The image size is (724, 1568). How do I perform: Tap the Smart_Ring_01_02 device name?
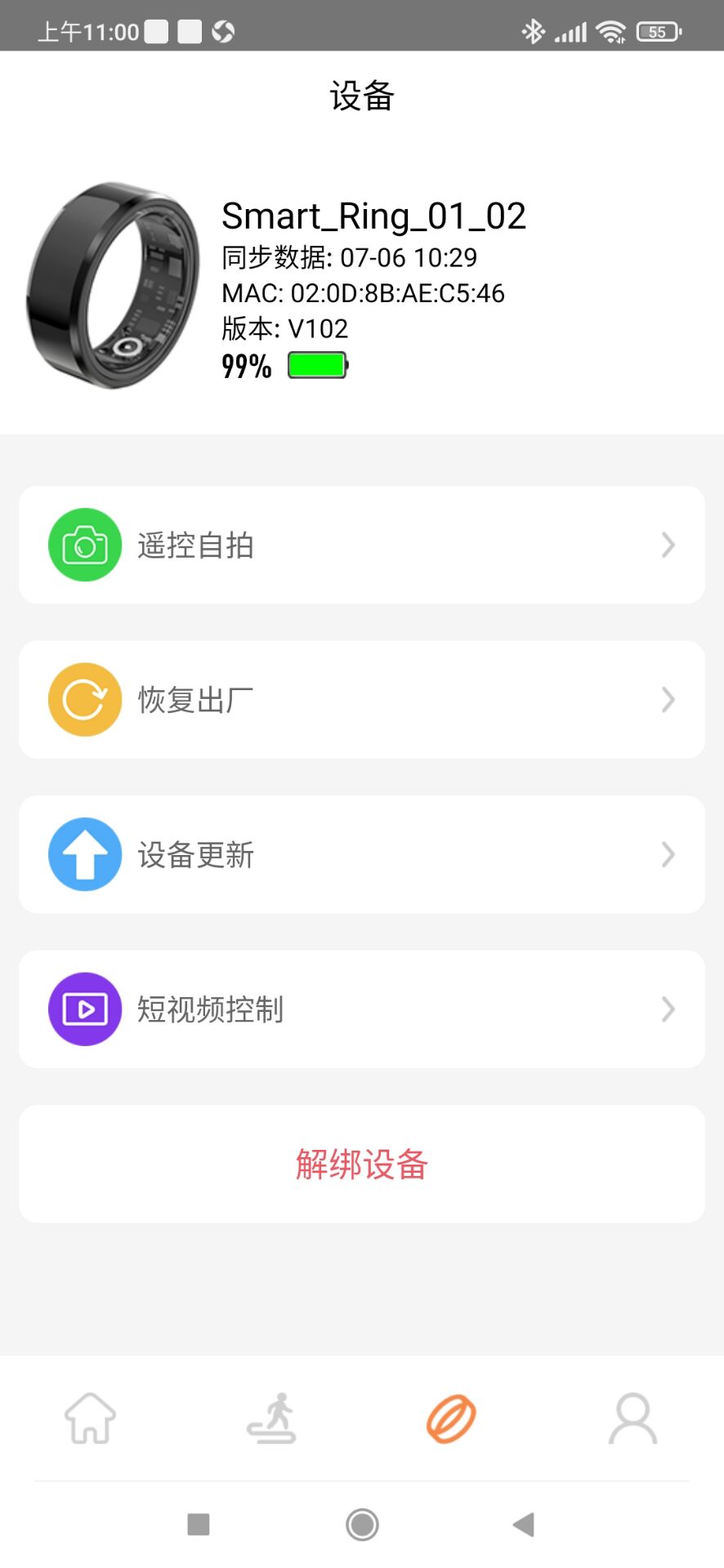point(374,216)
